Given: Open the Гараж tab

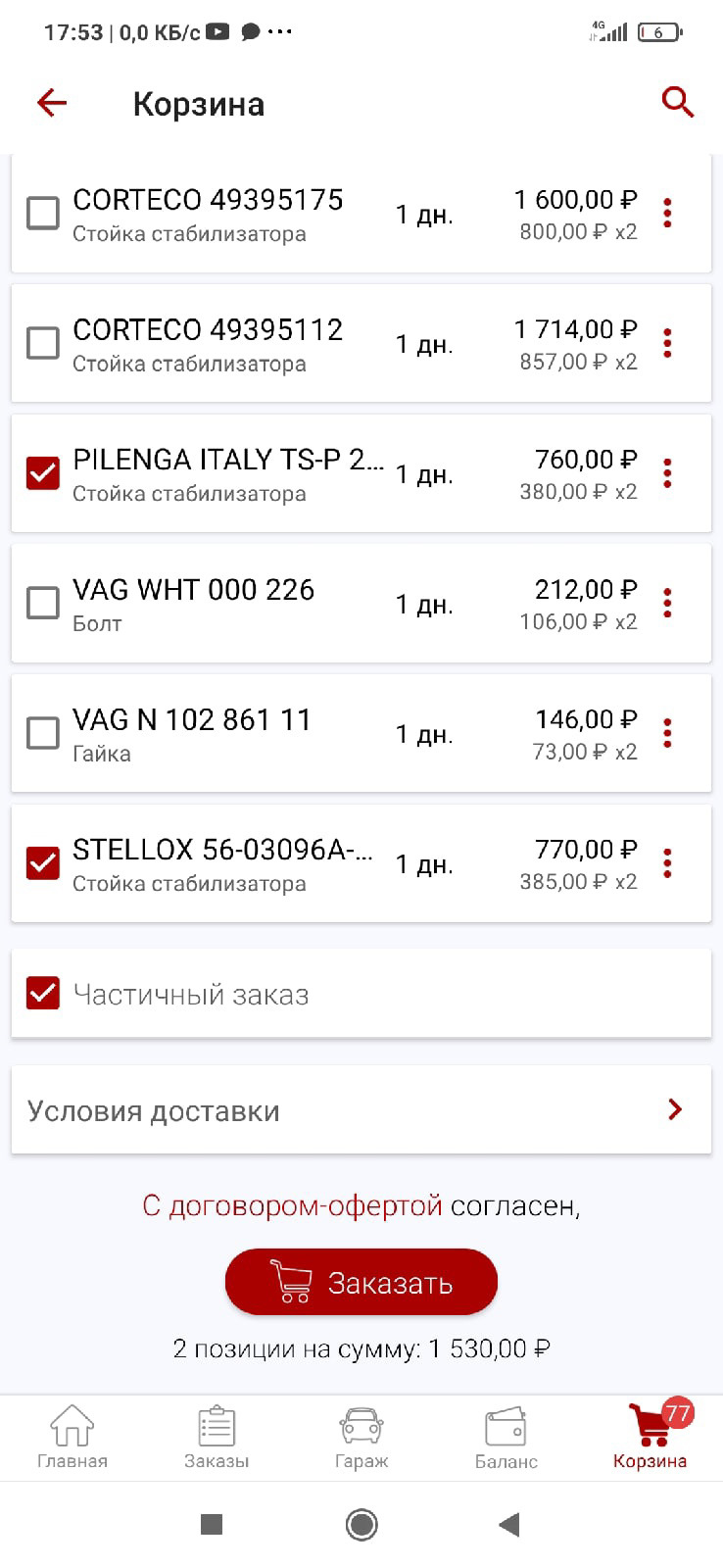Looking at the screenshot, I should [361, 1437].
